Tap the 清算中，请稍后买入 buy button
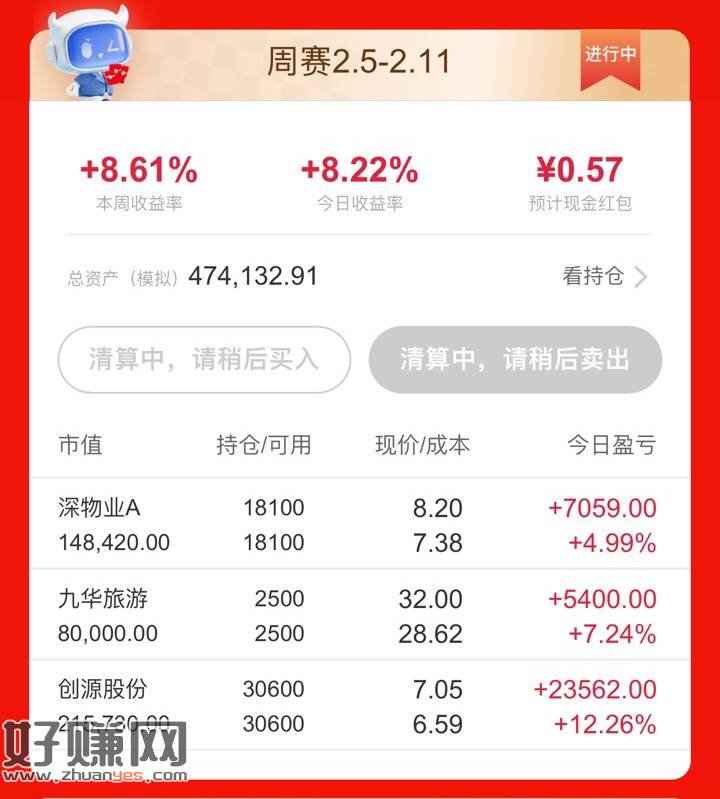720x799 pixels. (204, 359)
